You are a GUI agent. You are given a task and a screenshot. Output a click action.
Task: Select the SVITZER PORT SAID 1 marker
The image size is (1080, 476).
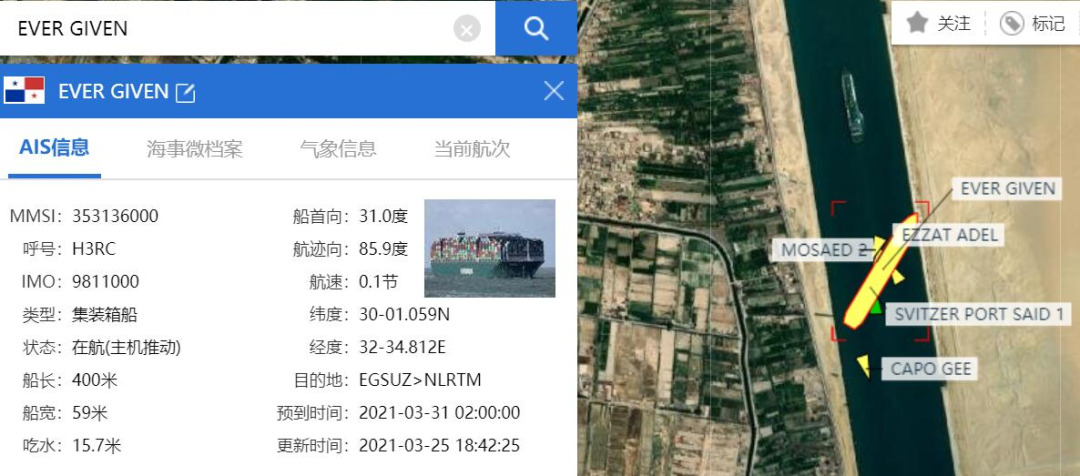877,307
